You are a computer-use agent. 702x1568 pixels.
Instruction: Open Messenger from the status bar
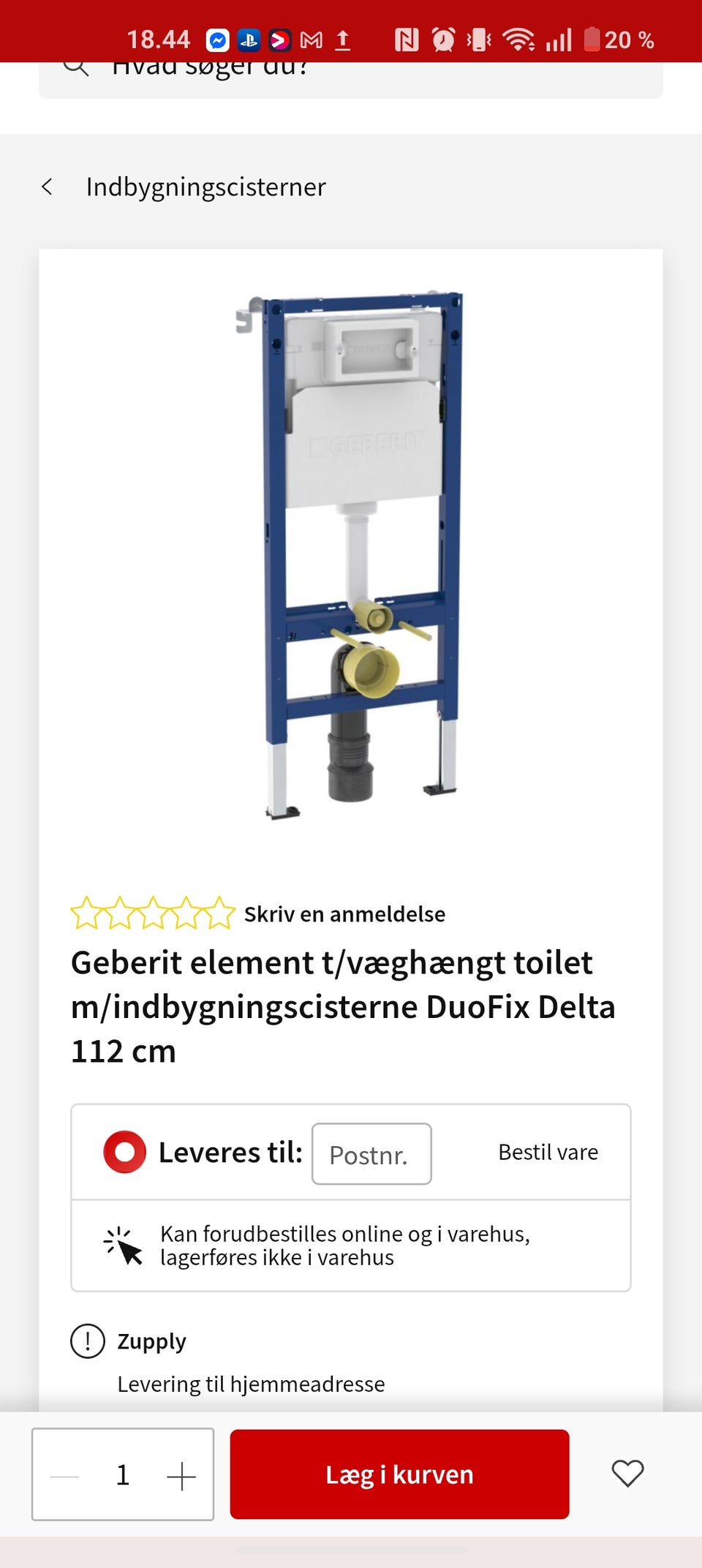pyautogui.click(x=217, y=39)
